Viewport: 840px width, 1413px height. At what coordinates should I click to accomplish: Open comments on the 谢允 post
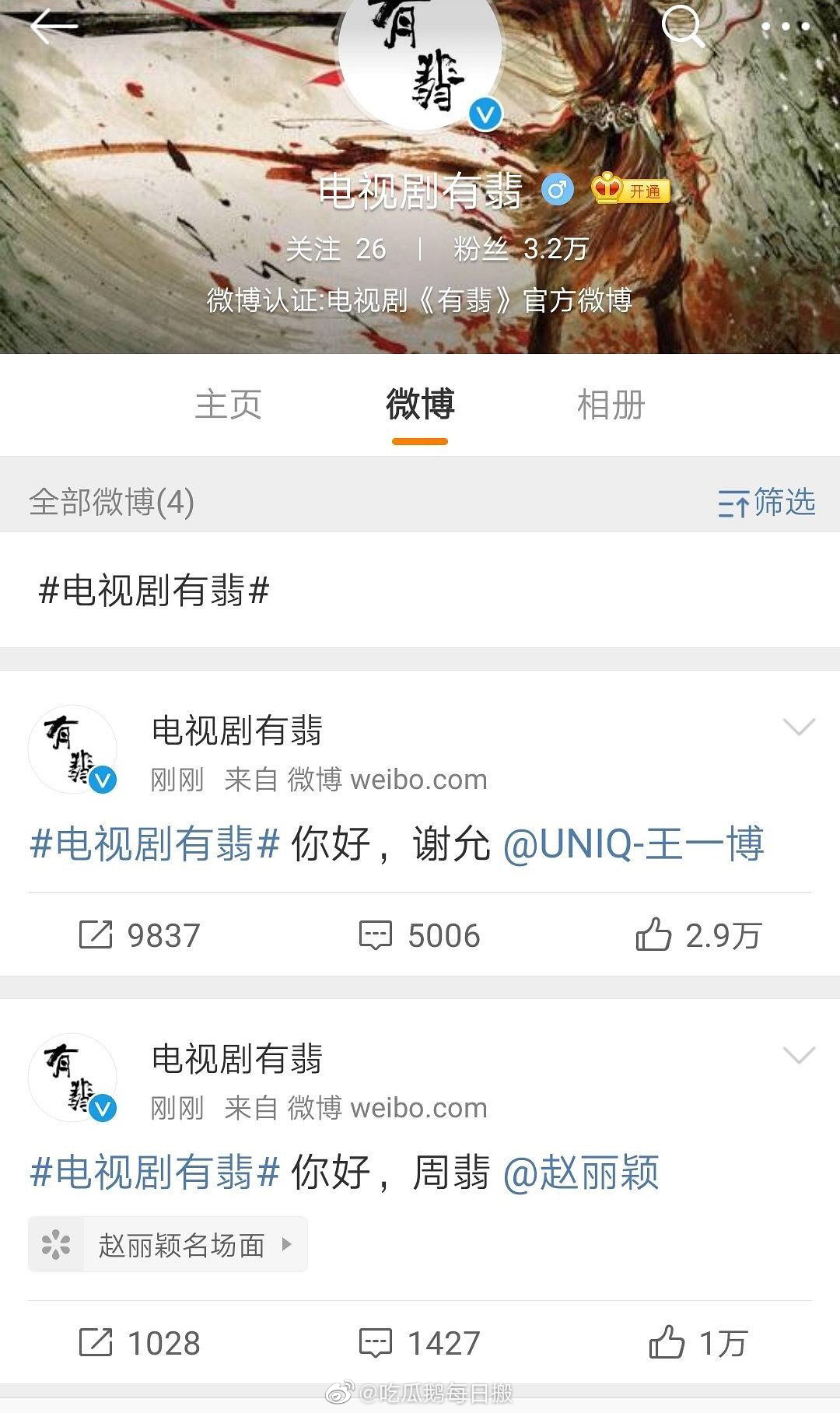point(420,935)
